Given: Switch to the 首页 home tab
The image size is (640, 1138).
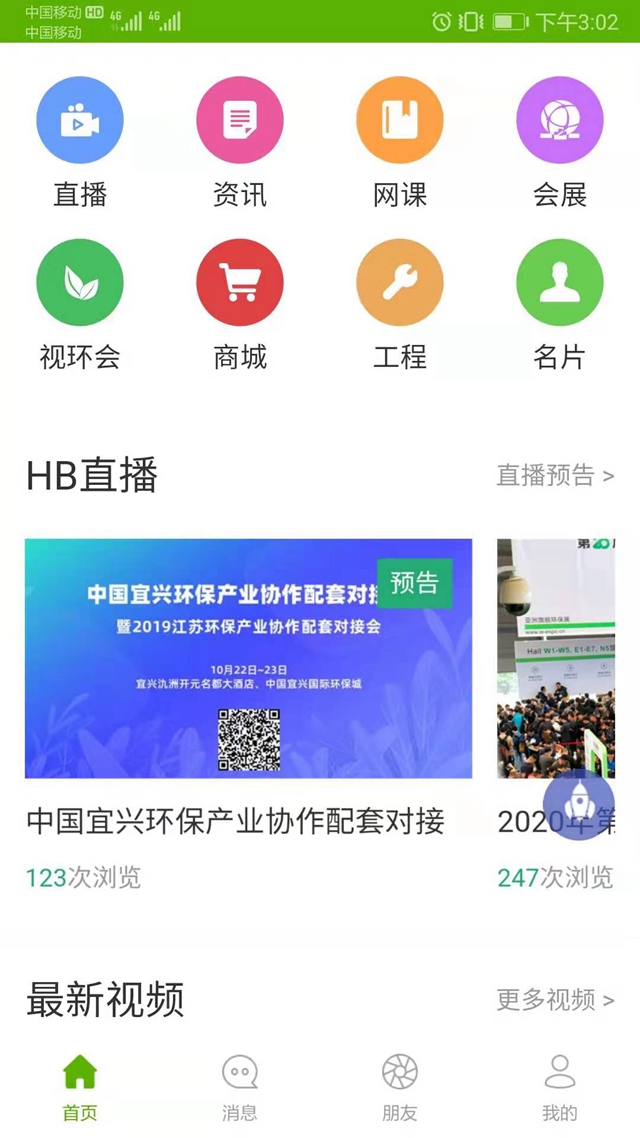Looking at the screenshot, I should pyautogui.click(x=80, y=1087).
